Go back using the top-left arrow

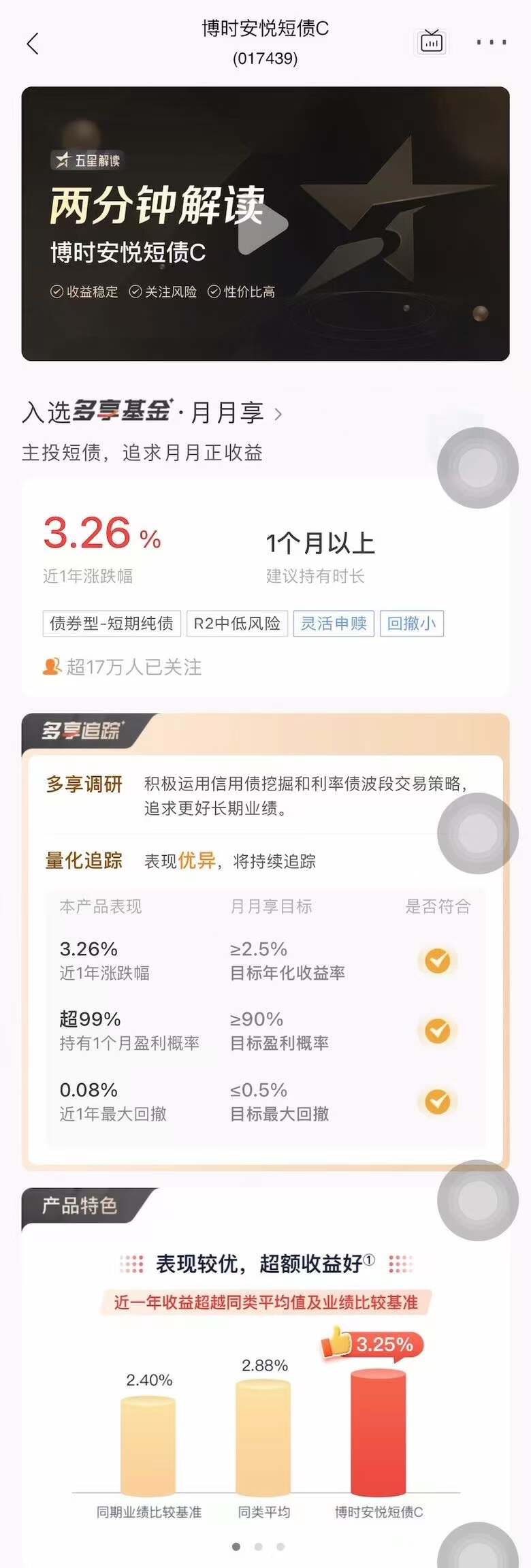[x=33, y=44]
